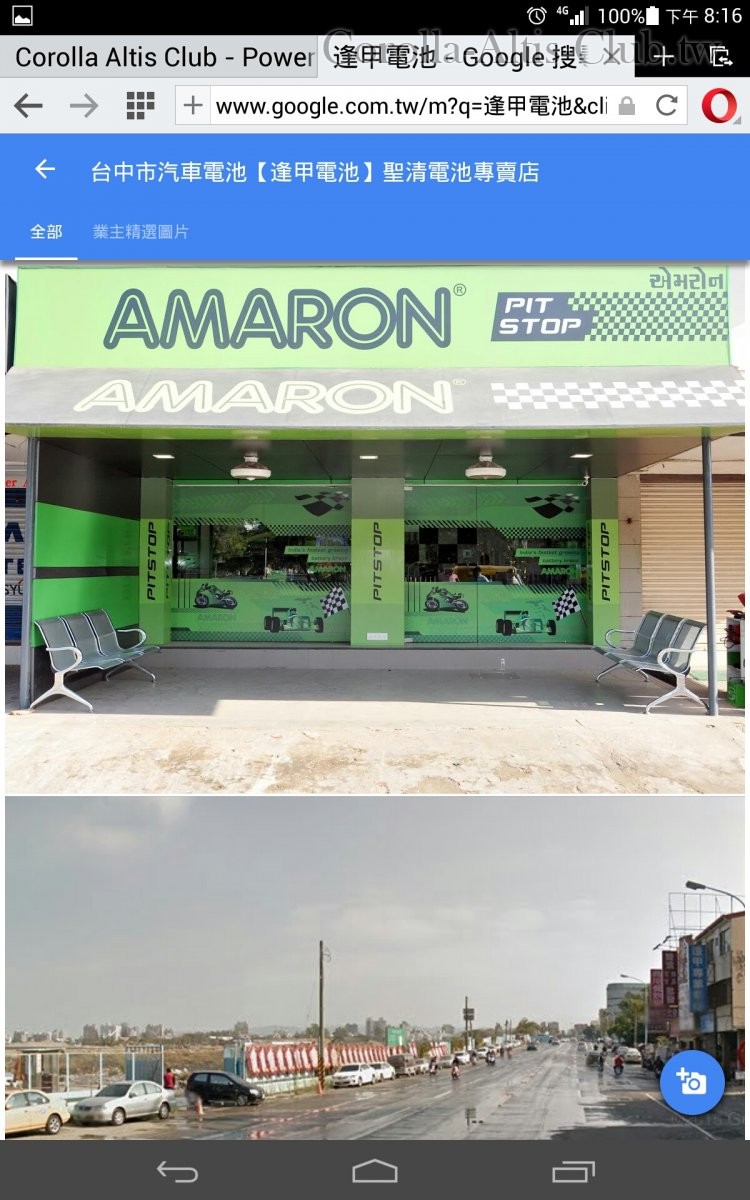Screen dimensions: 750x1200
Task: Go to the Android home screen
Action: point(375,1171)
